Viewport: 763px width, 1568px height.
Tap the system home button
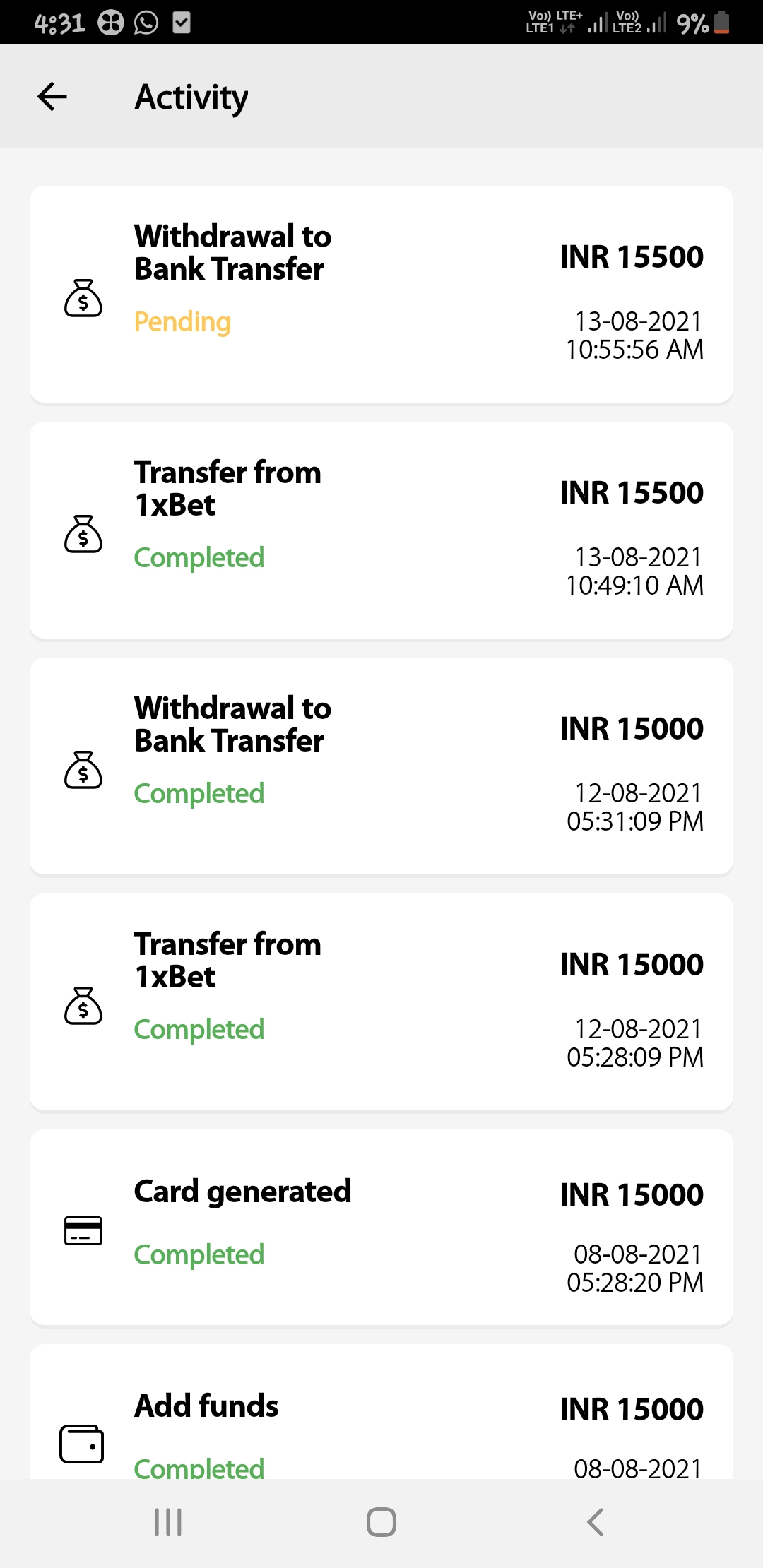click(x=381, y=1522)
